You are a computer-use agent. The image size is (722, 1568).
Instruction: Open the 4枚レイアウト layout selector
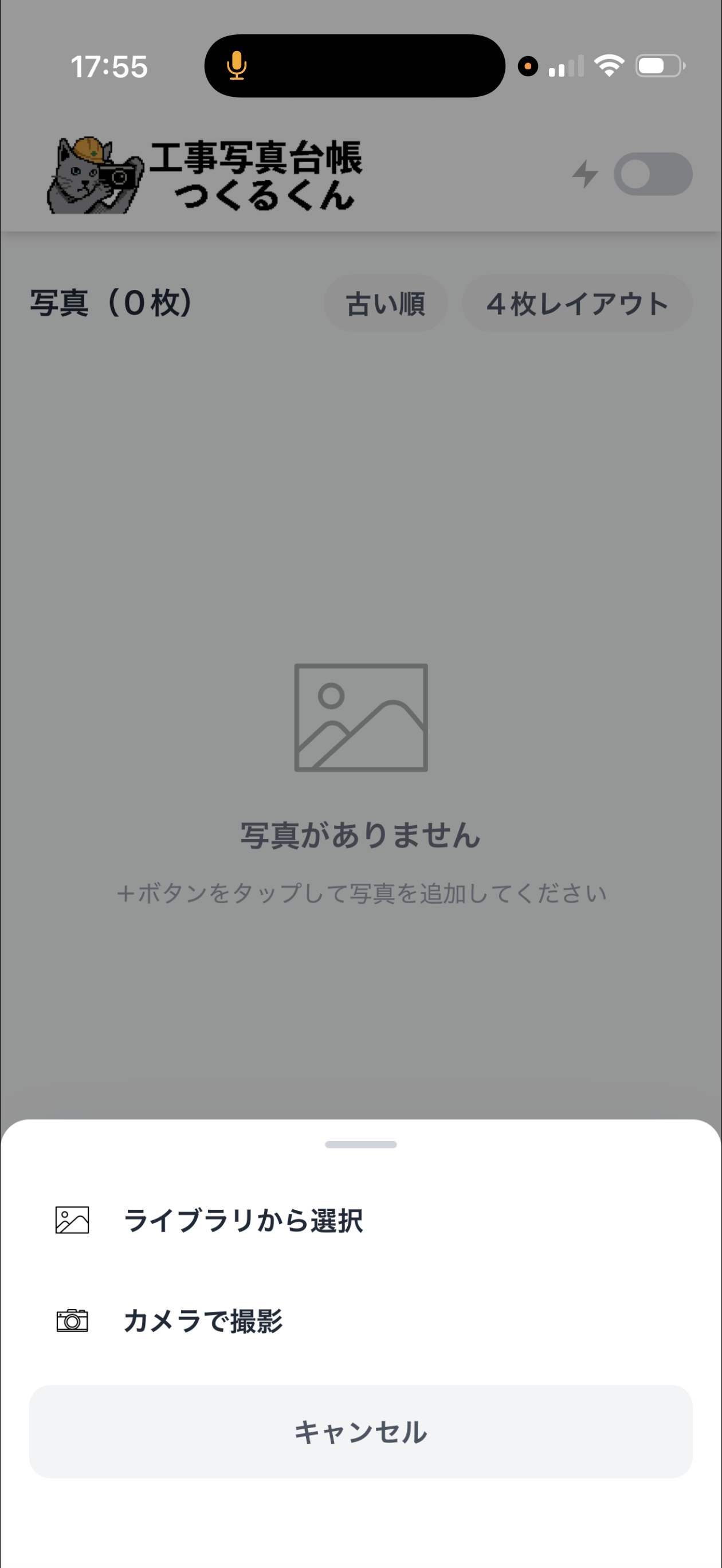(577, 304)
